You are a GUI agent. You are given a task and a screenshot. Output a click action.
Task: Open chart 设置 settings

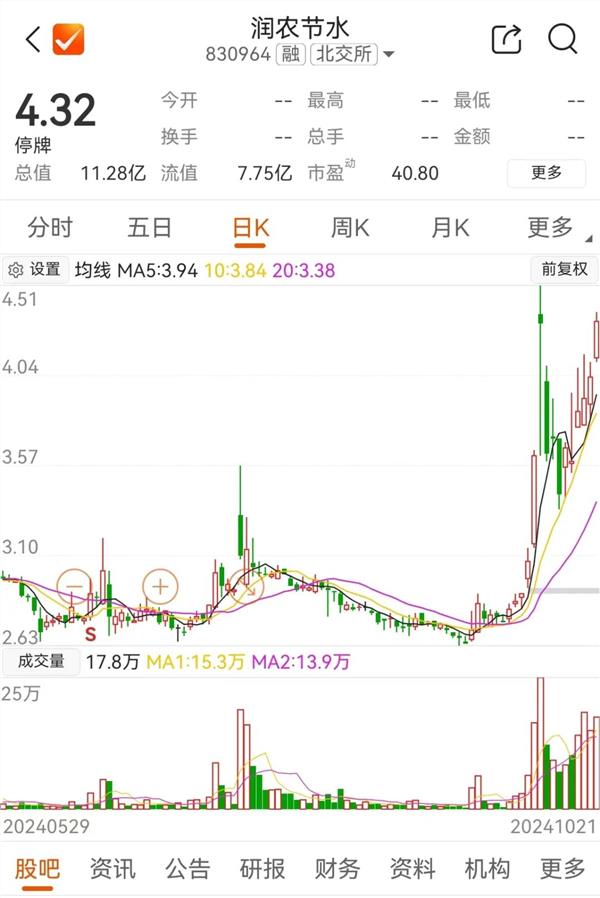[x=35, y=269]
